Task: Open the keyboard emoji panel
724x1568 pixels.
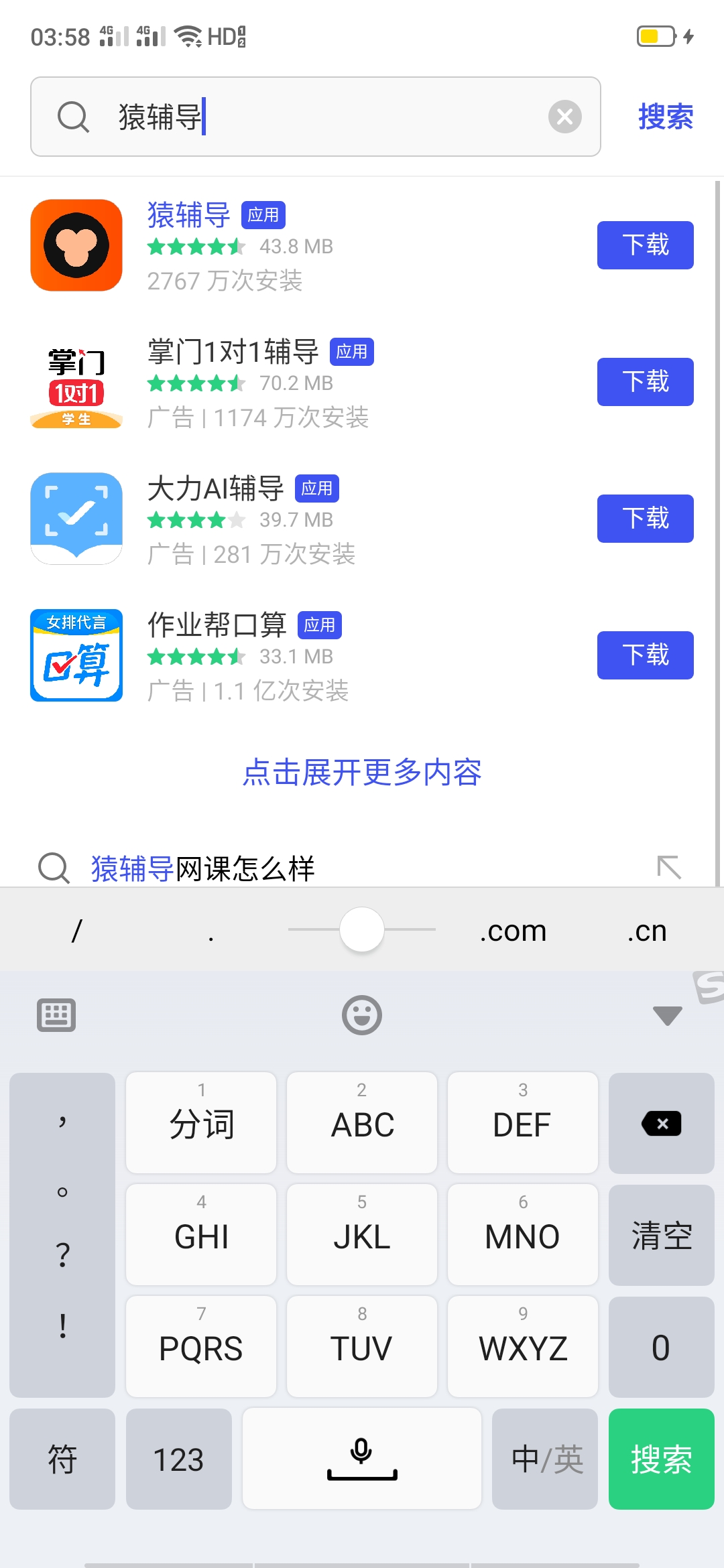Action: point(362,1015)
